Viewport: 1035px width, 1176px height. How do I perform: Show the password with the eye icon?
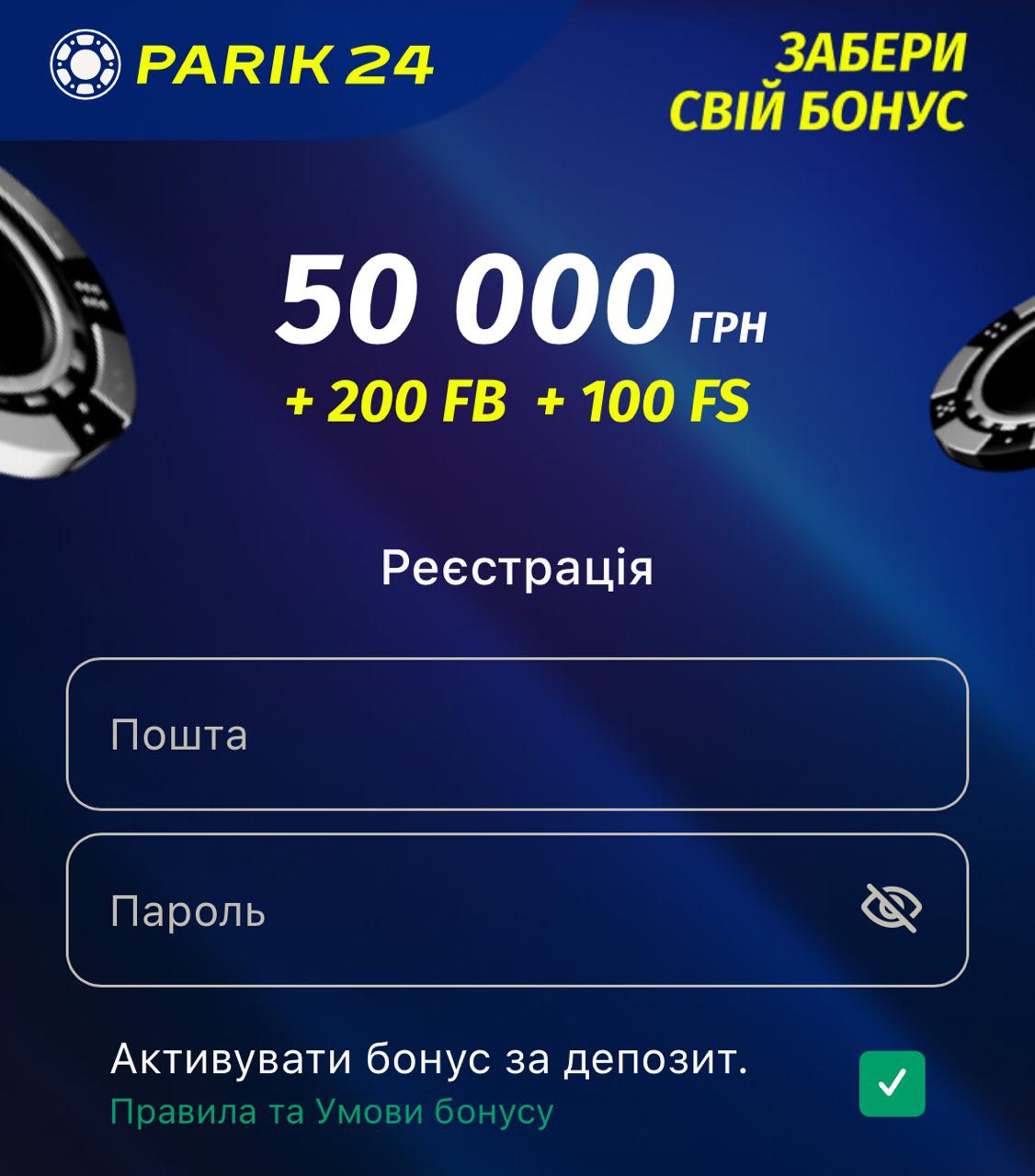coord(891,909)
